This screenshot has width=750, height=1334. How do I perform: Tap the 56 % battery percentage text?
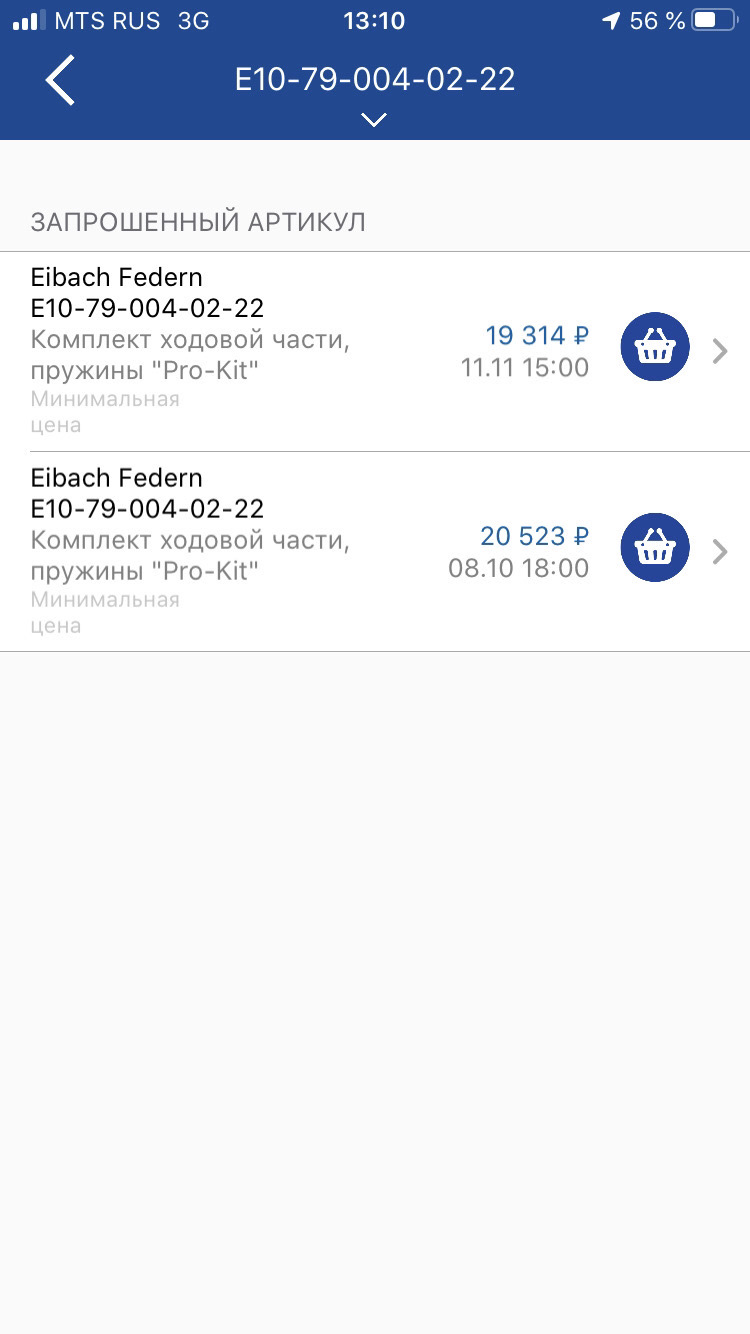coord(660,19)
